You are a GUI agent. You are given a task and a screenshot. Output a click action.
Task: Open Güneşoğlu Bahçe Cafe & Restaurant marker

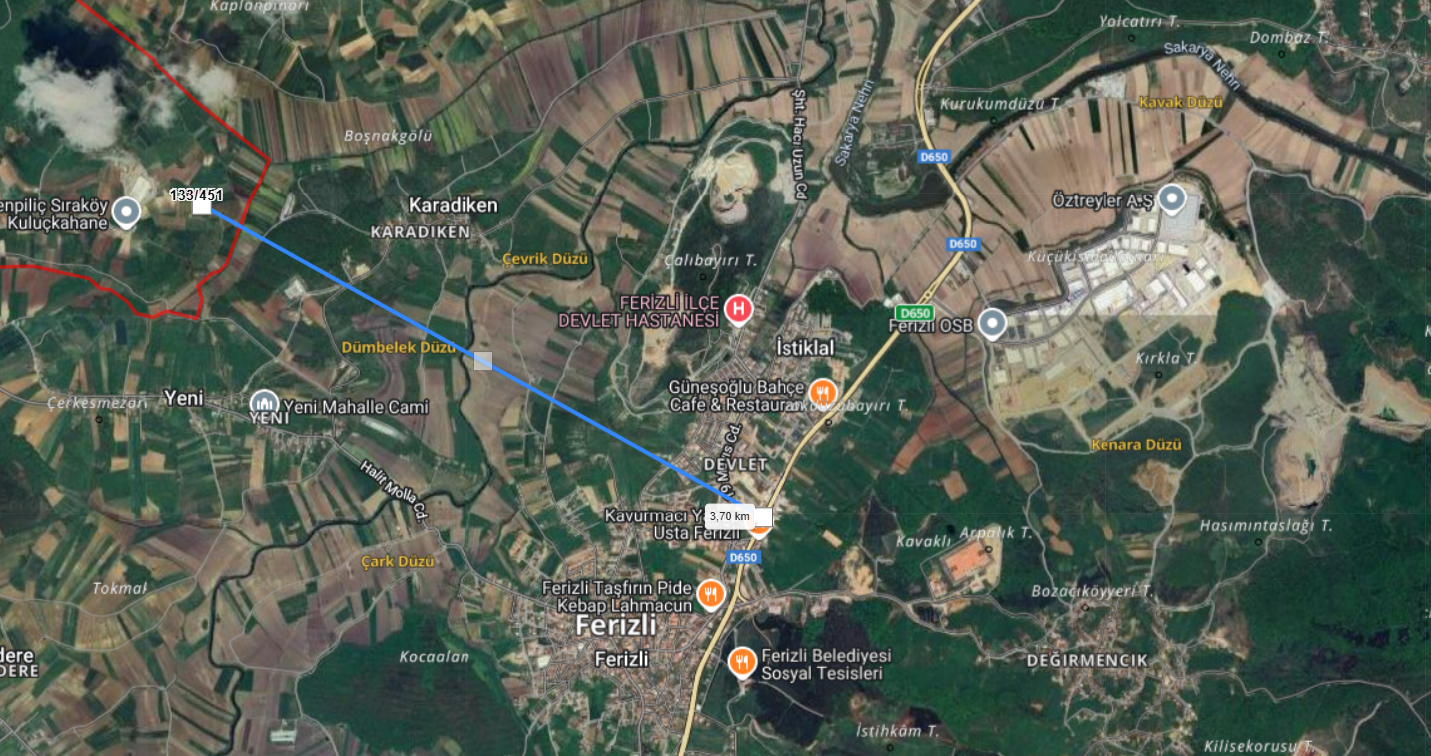point(822,391)
